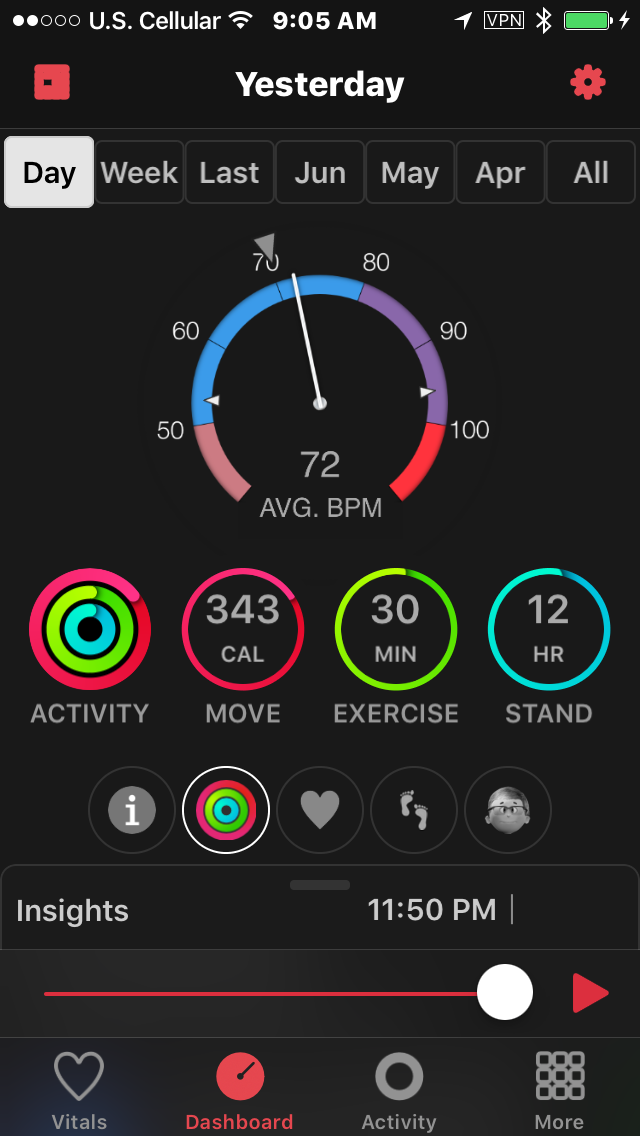Switch to the footsteps view icon
Viewport: 640px width, 1136px height.
(414, 810)
